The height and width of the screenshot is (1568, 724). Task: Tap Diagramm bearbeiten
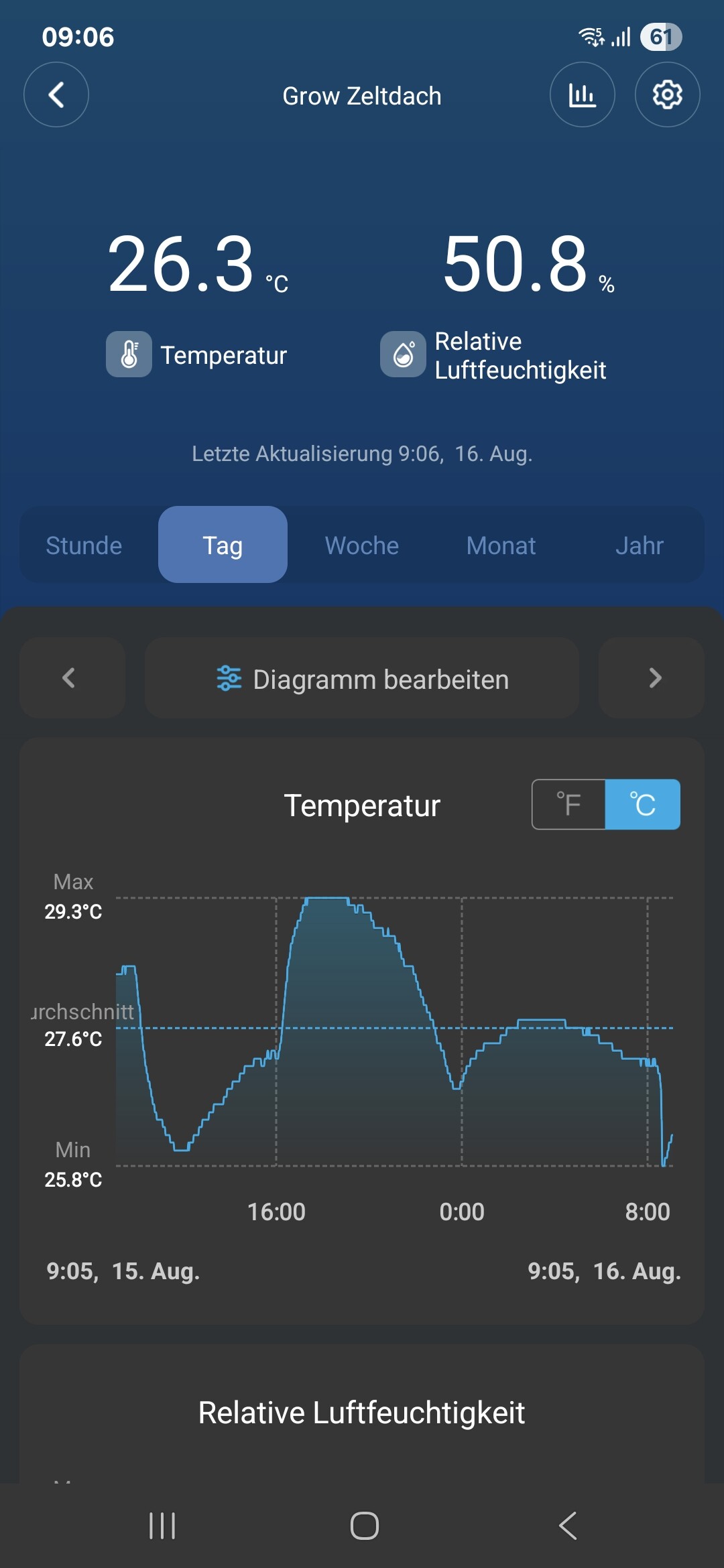coord(362,678)
